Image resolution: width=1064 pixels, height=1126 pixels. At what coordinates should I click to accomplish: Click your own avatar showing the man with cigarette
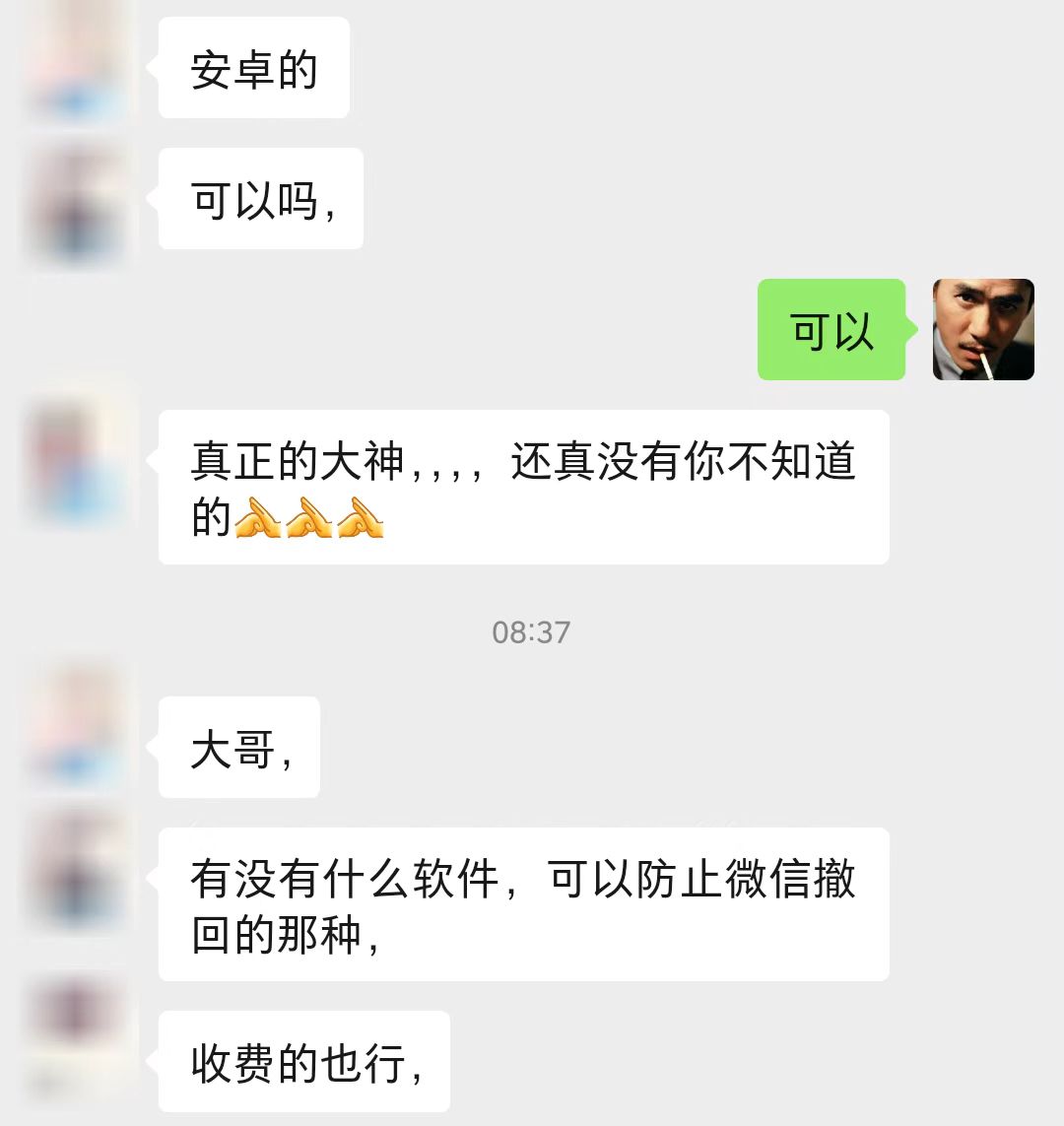[981, 330]
